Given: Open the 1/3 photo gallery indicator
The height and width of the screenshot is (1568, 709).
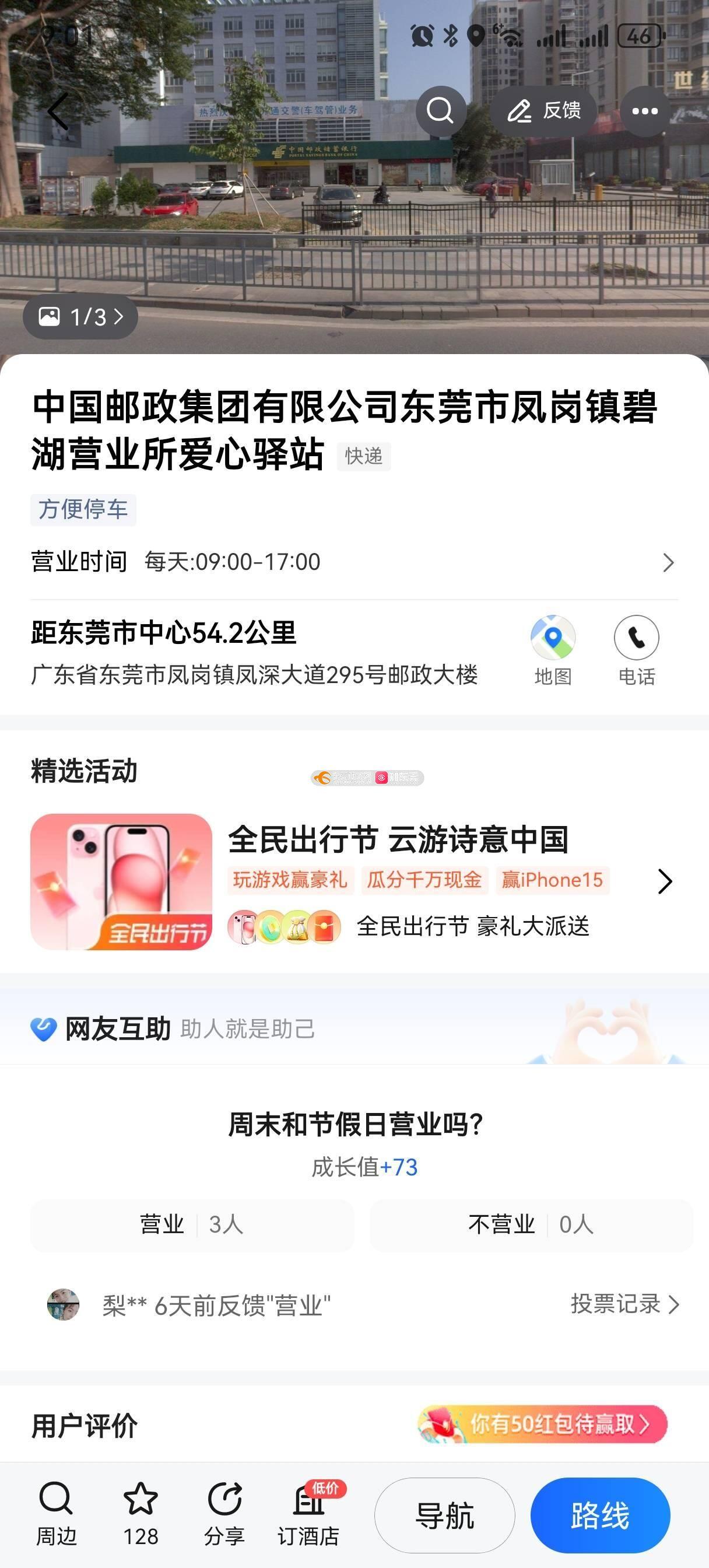Looking at the screenshot, I should click(81, 317).
